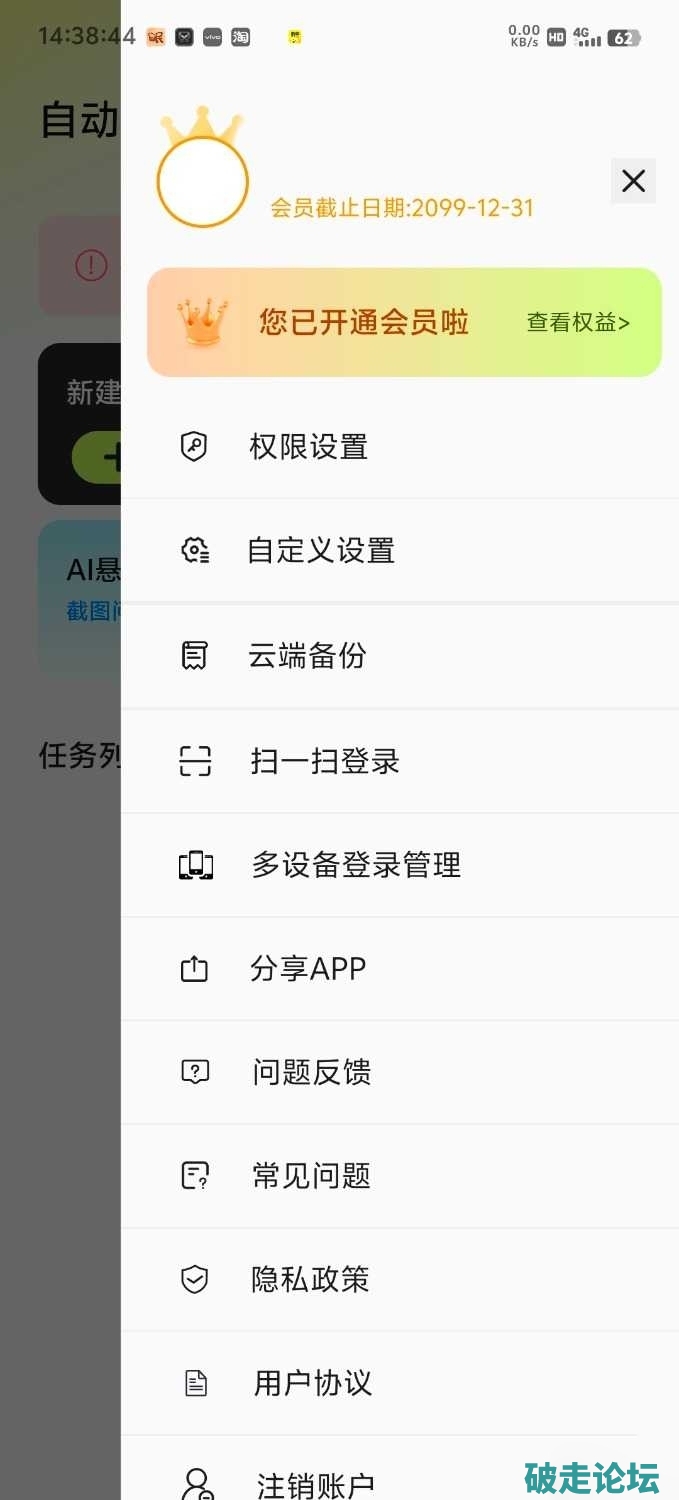Select 注销账户 to delete account
This screenshot has width=679, height=1500.
click(x=315, y=1485)
